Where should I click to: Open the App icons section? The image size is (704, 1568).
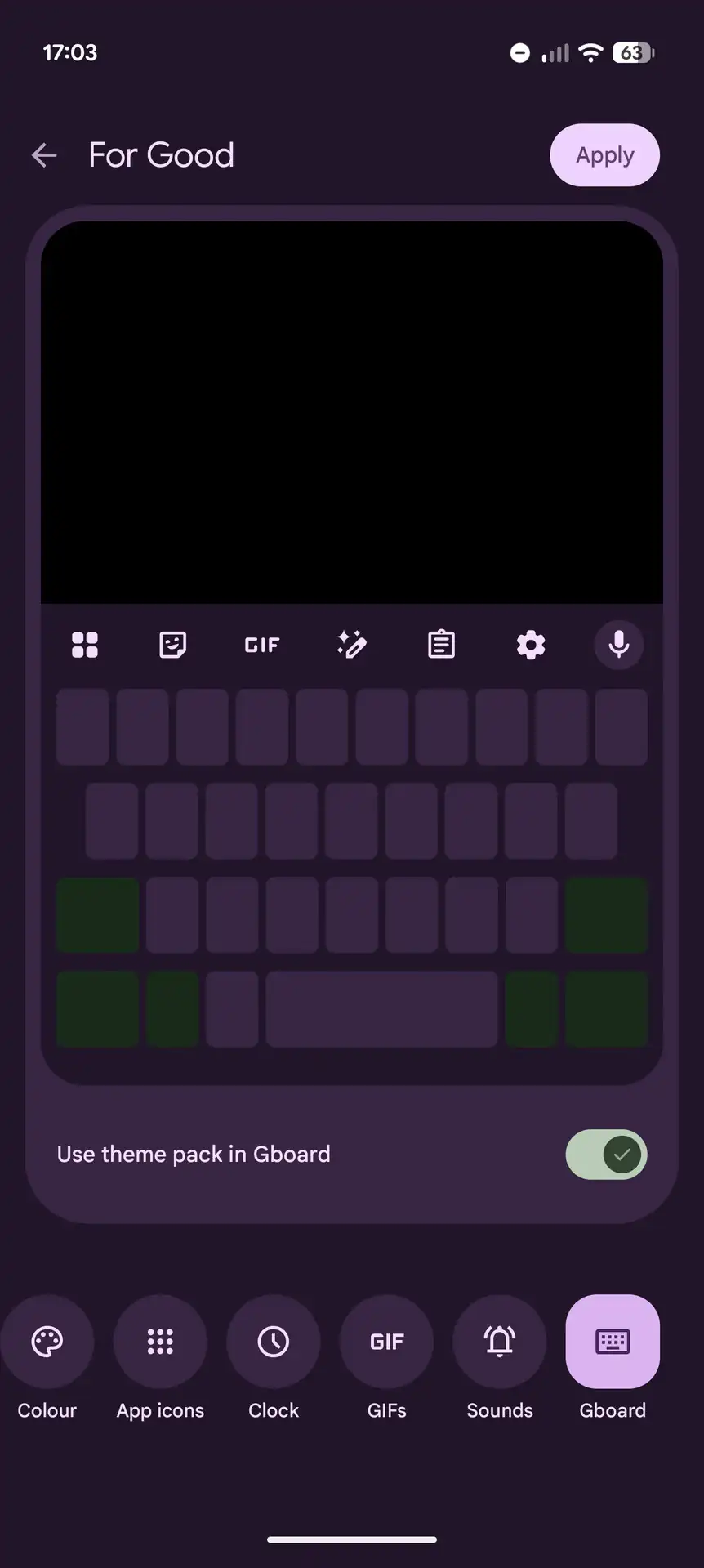[160, 1342]
